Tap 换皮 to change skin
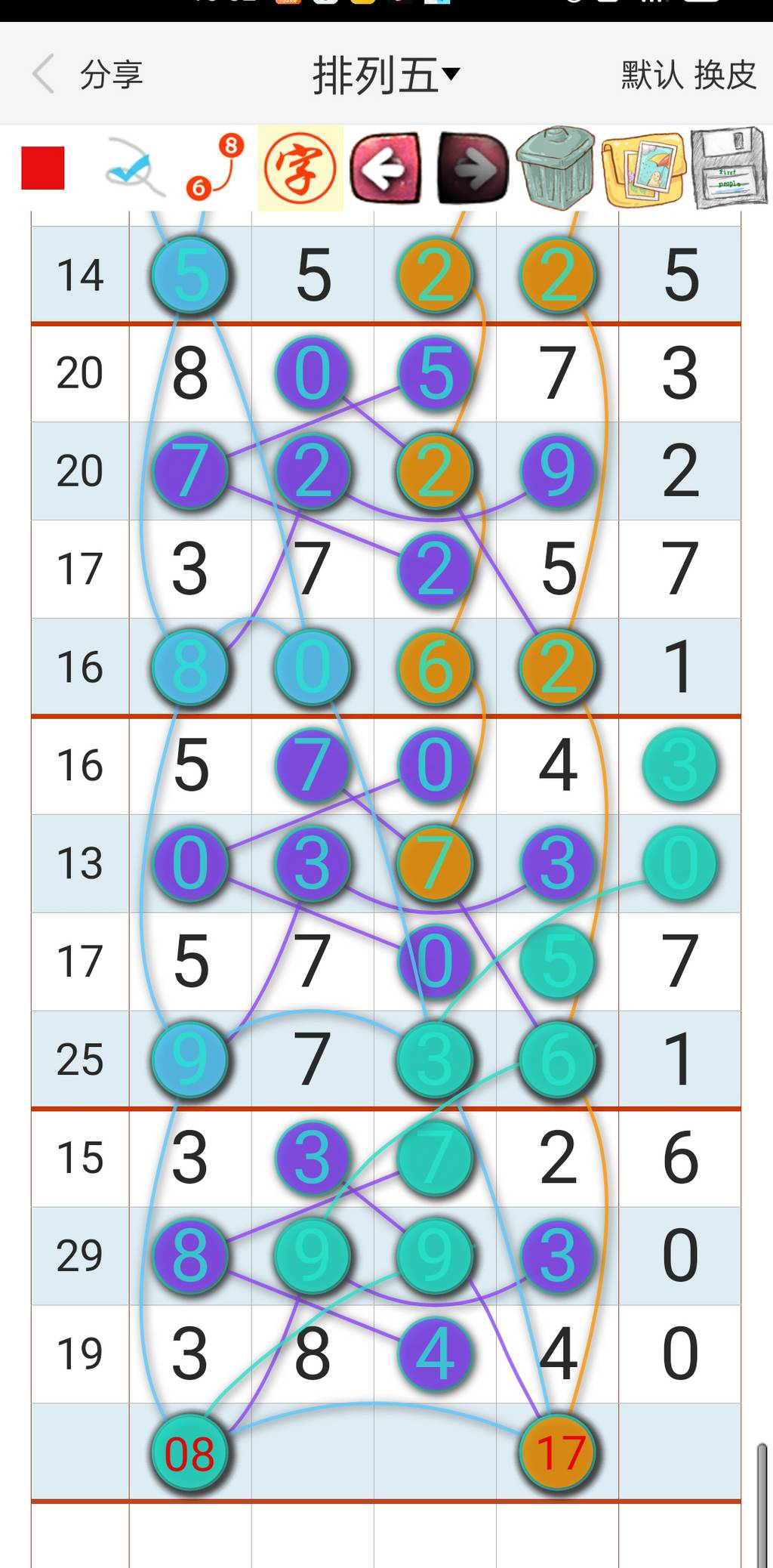Screen dimensions: 773x1568 click(x=725, y=75)
